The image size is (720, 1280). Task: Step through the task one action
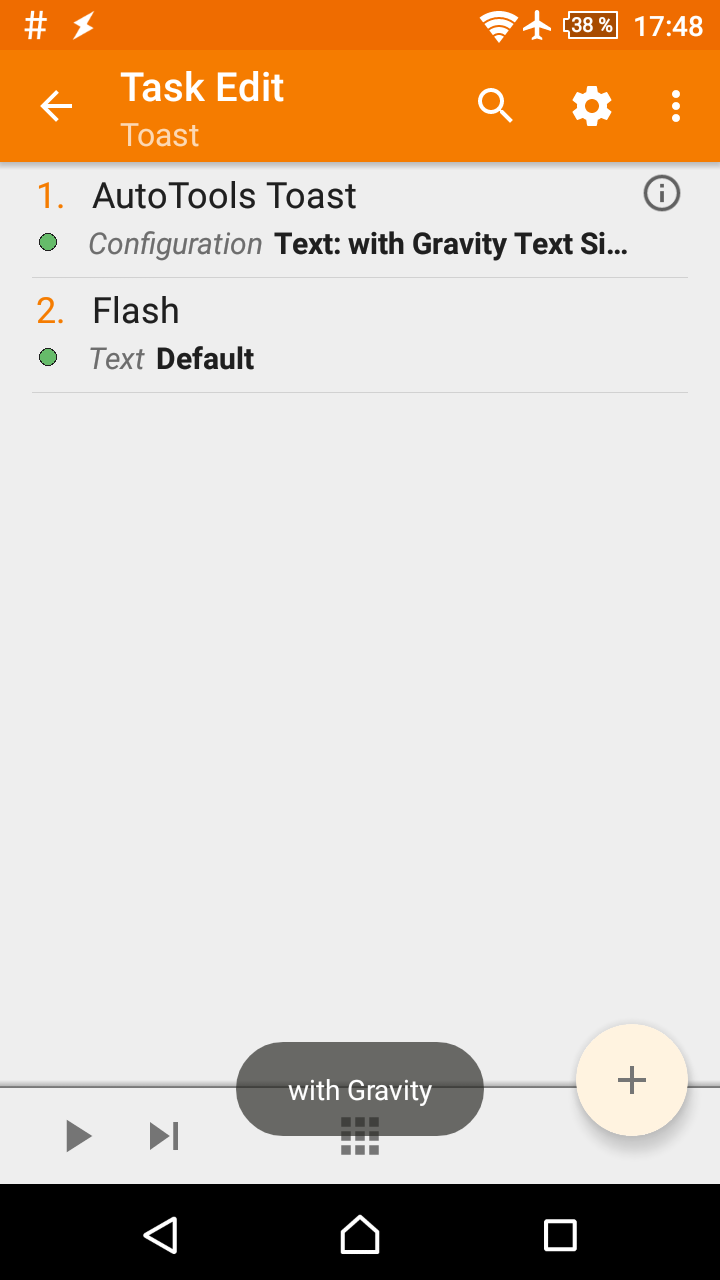[x=164, y=1136]
